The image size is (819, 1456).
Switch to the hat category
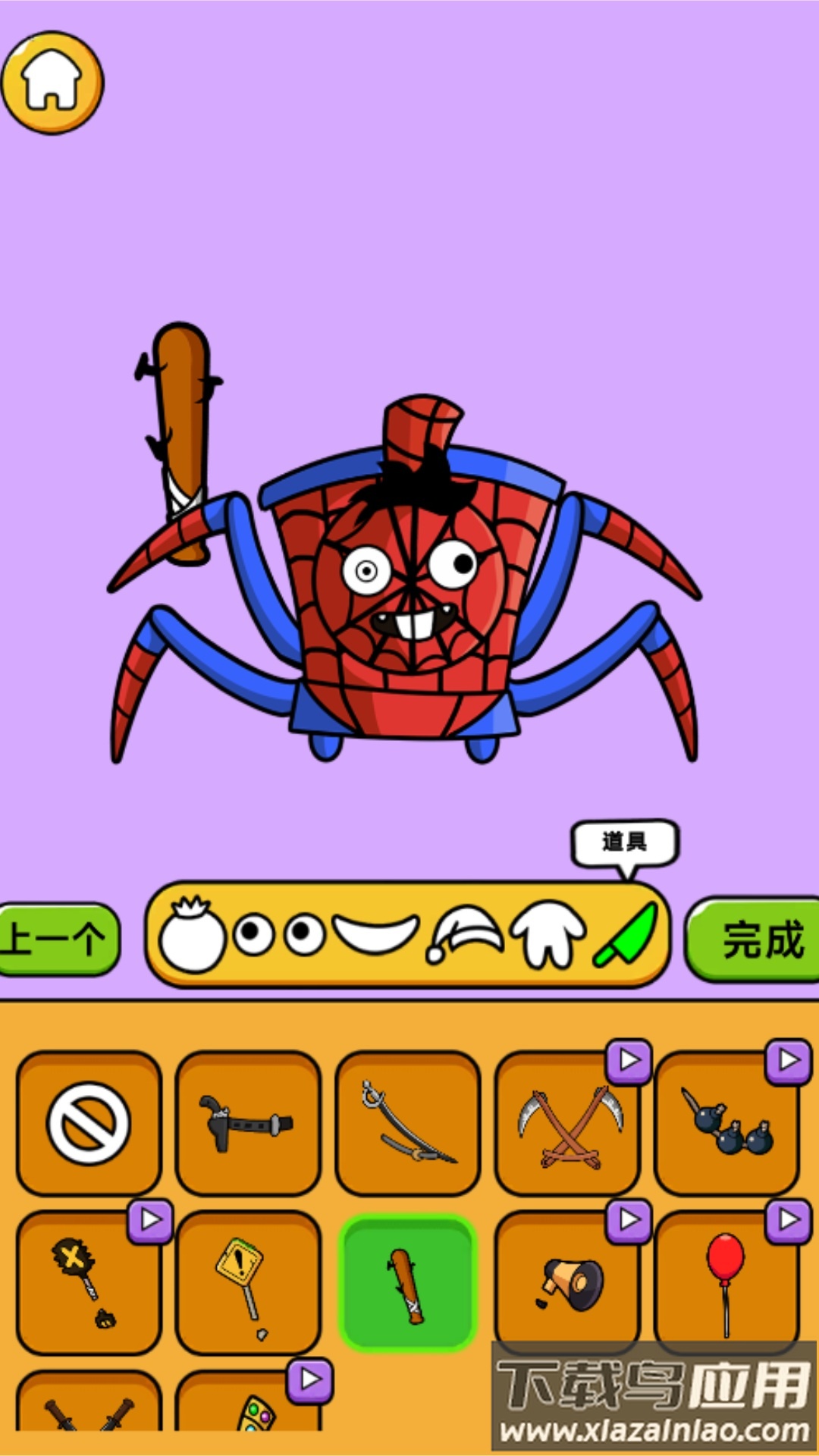click(x=464, y=934)
